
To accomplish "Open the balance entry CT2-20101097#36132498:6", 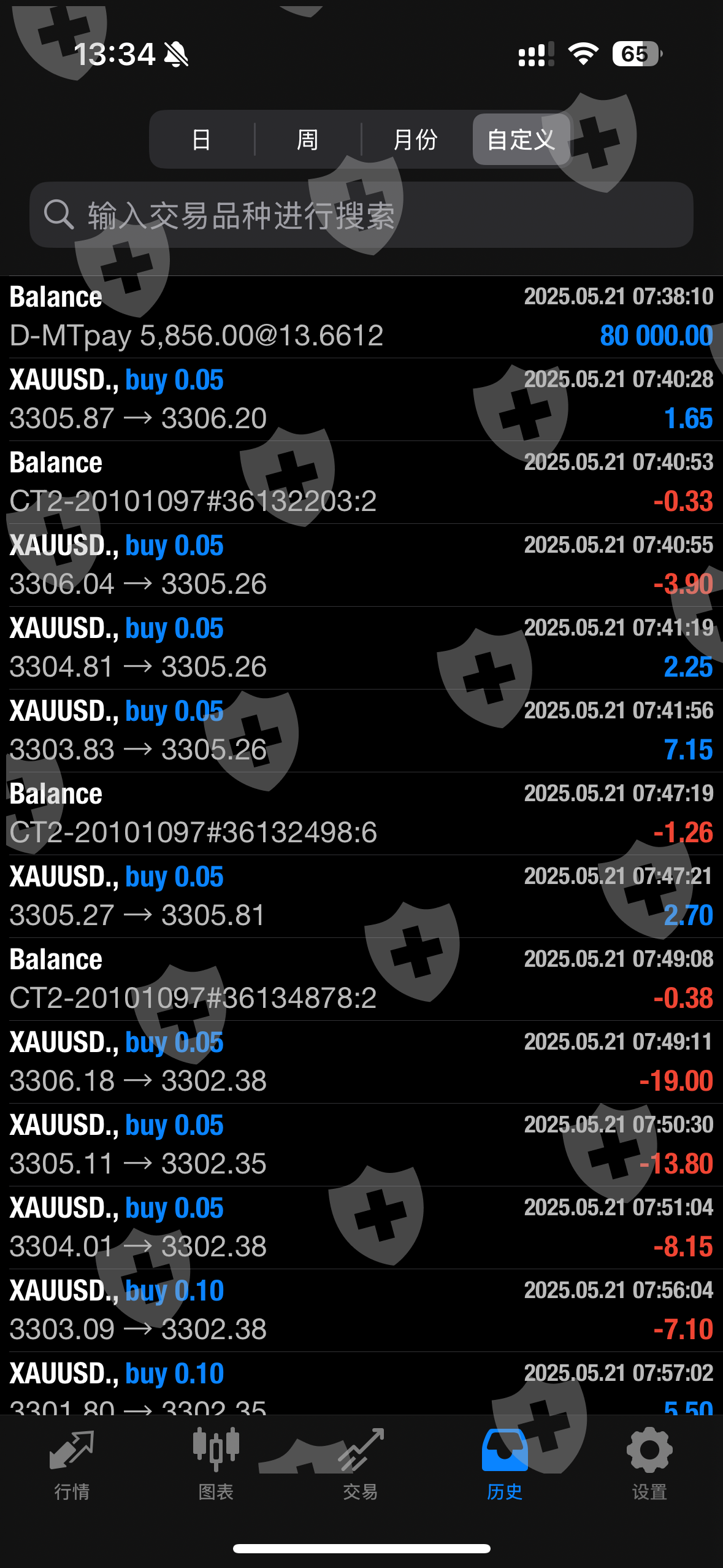I will coord(361,813).
